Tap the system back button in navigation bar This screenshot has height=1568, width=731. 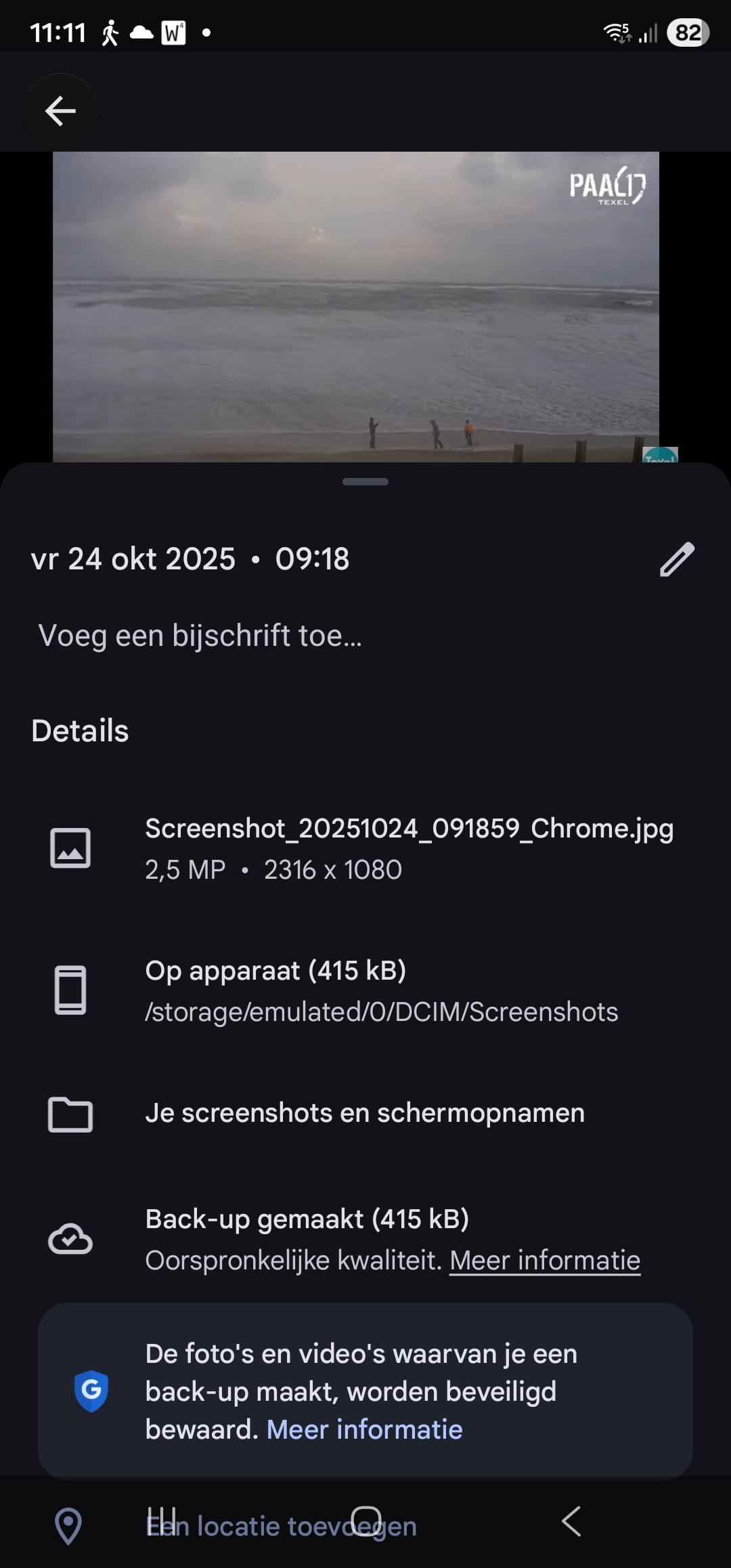pos(571,1522)
